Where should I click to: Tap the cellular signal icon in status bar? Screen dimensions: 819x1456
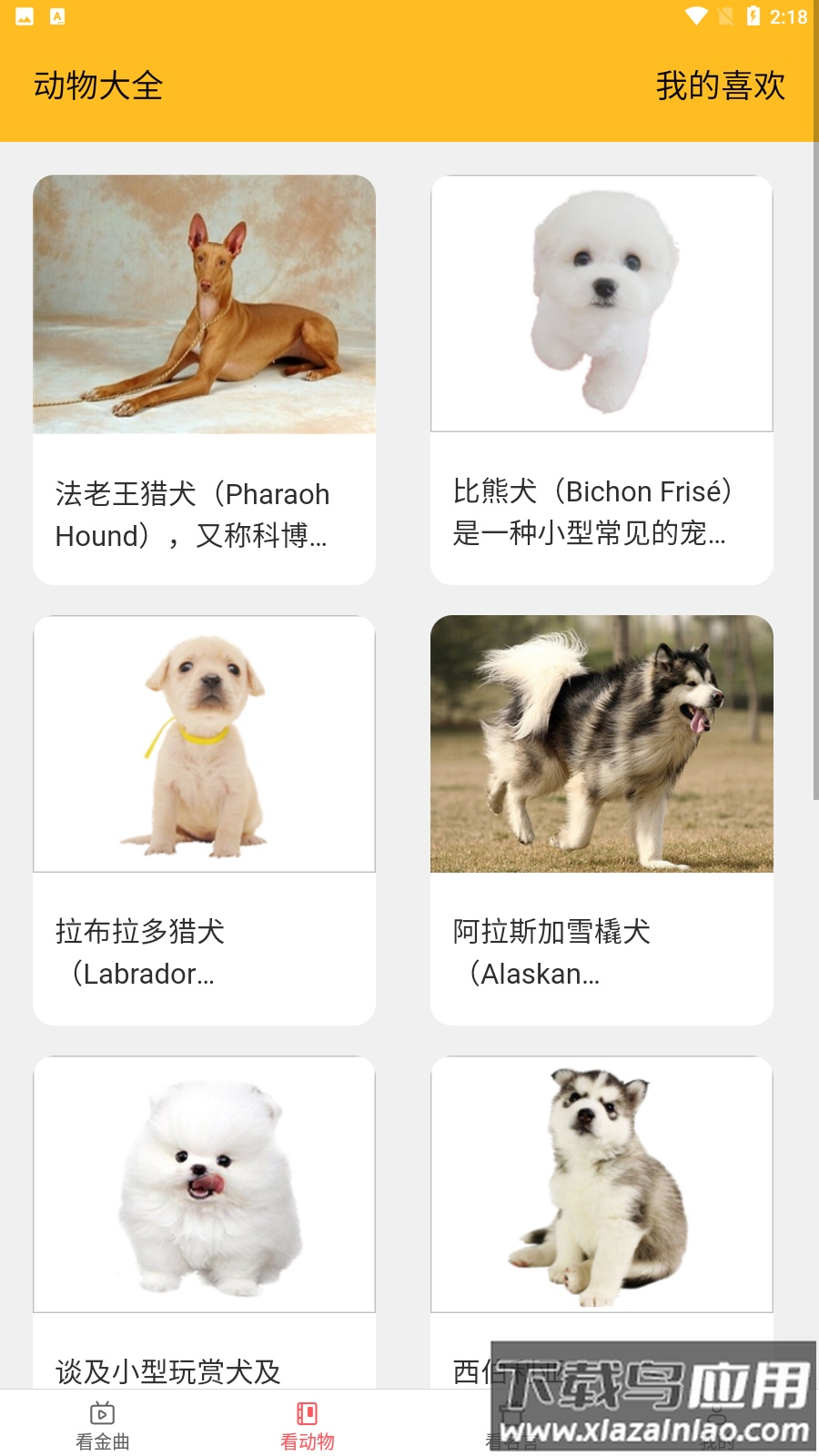coord(724,15)
